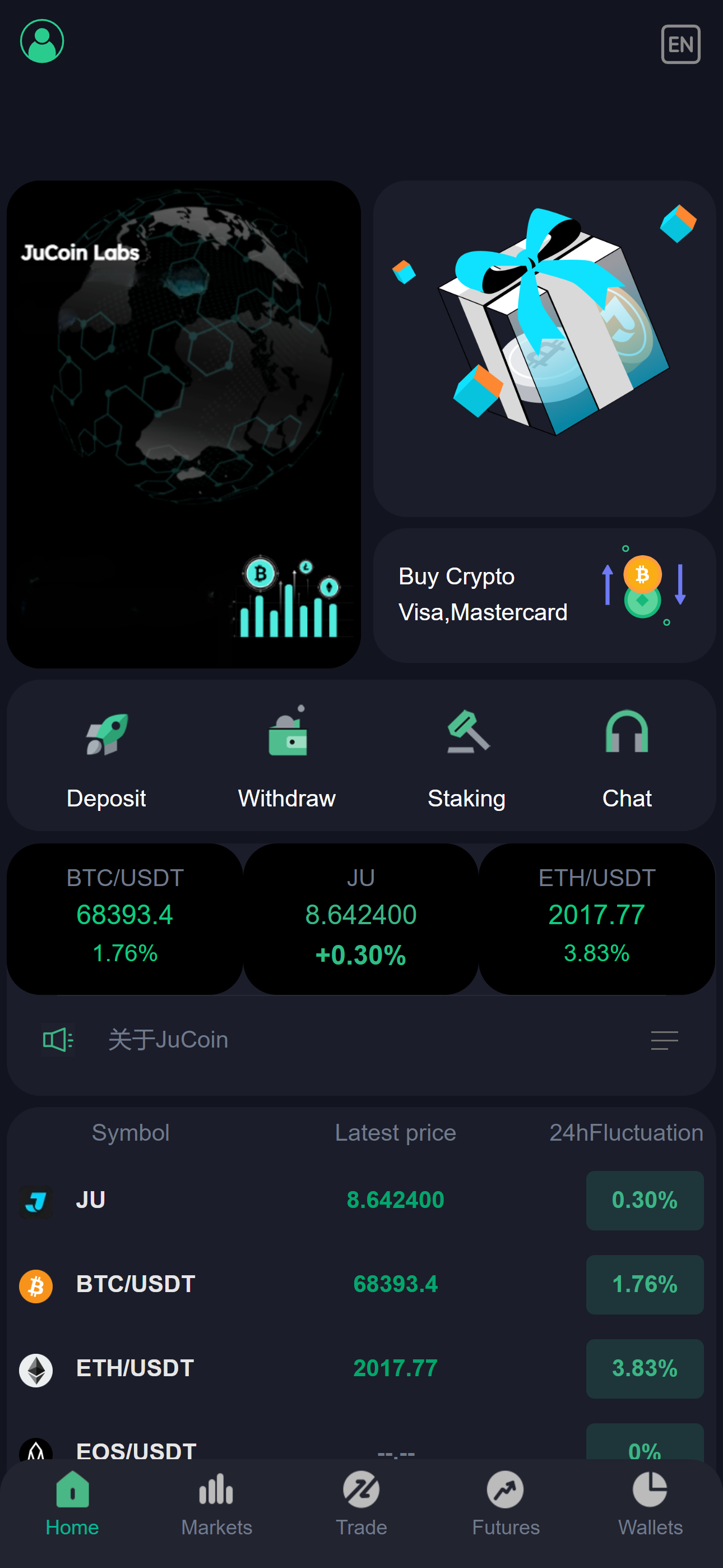
Task: Open the user profile icon
Action: 42,41
